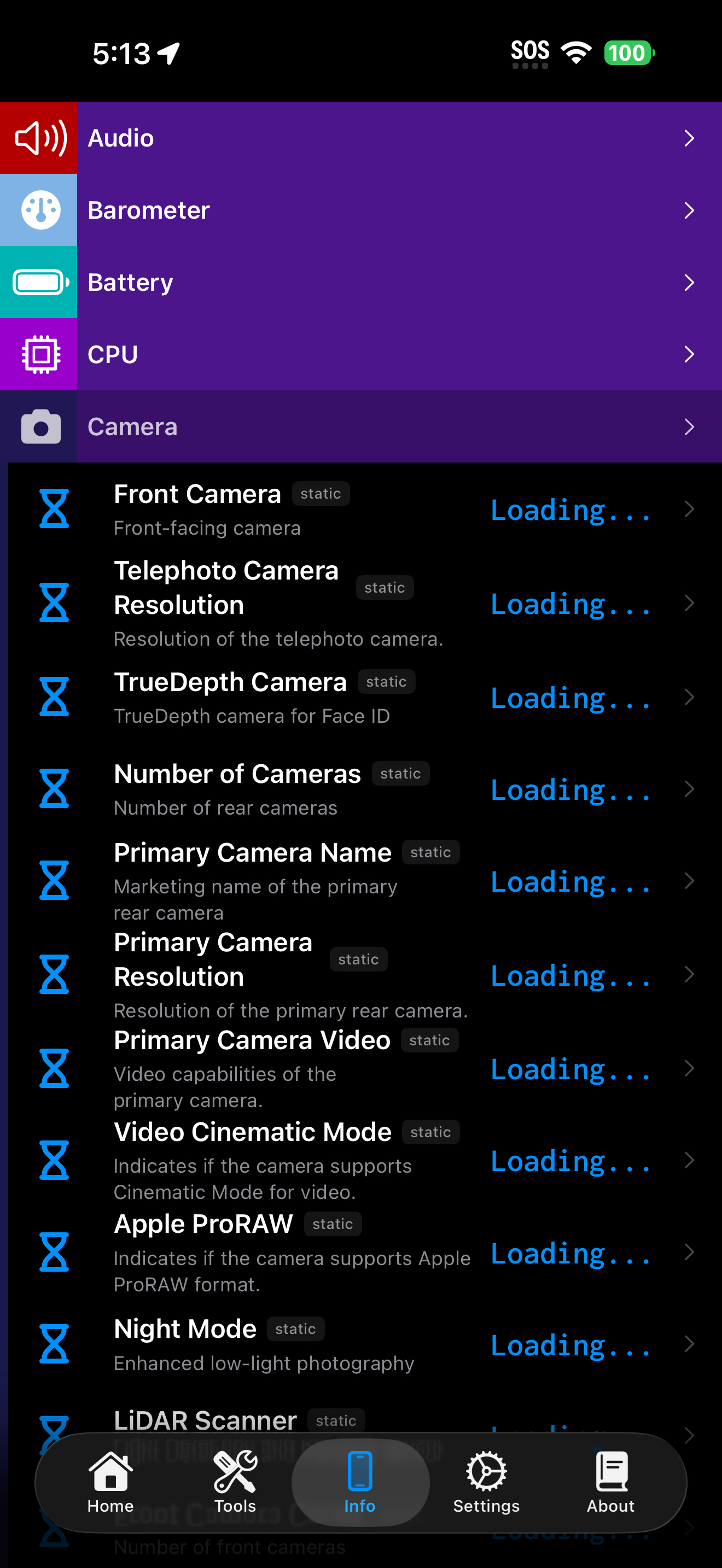Switch to the About tab
Image resolution: width=722 pixels, height=1568 pixels.
coord(610,1479)
